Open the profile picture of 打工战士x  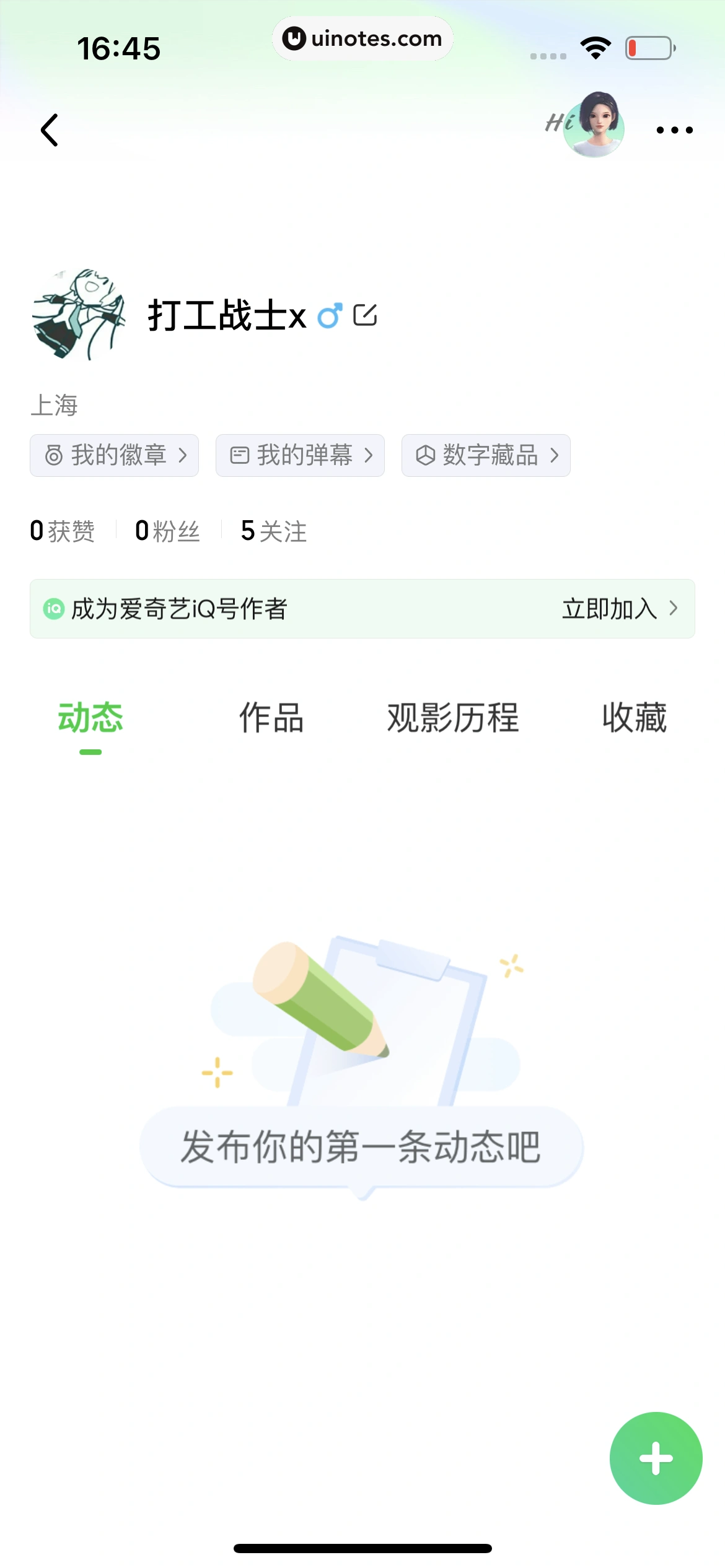click(x=79, y=315)
